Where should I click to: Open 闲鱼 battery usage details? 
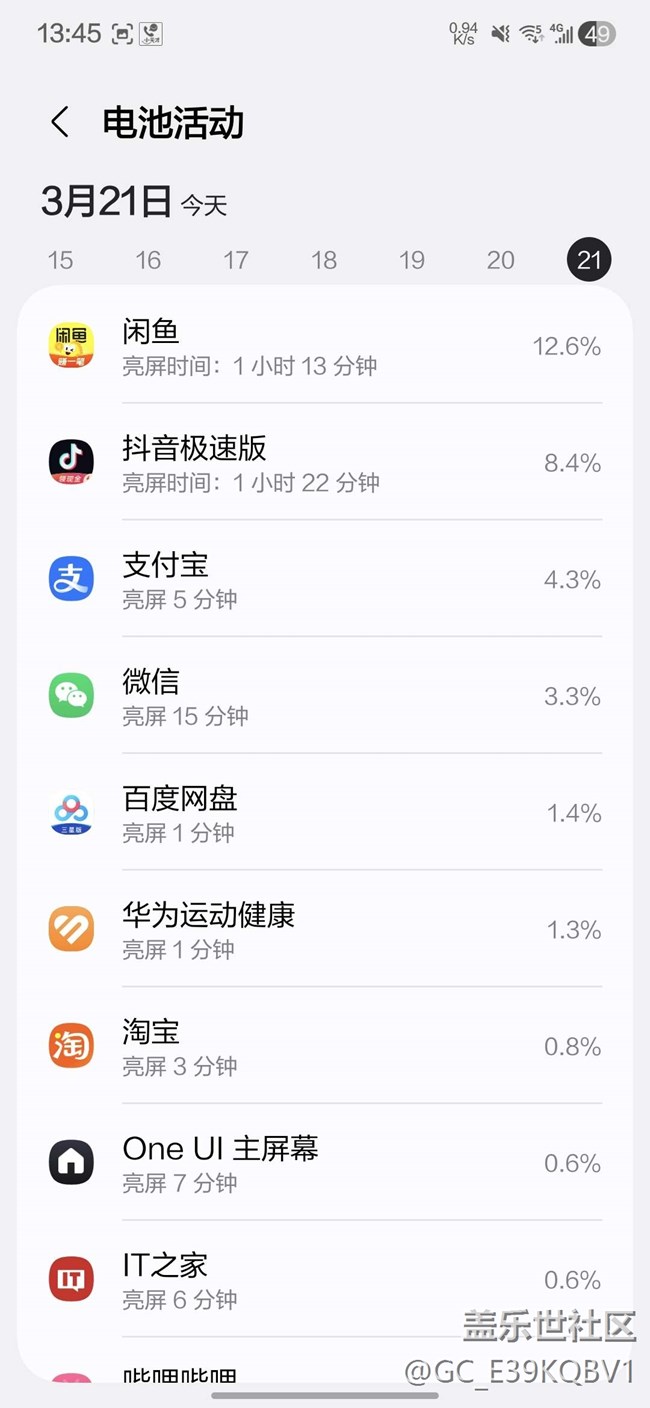coord(325,347)
